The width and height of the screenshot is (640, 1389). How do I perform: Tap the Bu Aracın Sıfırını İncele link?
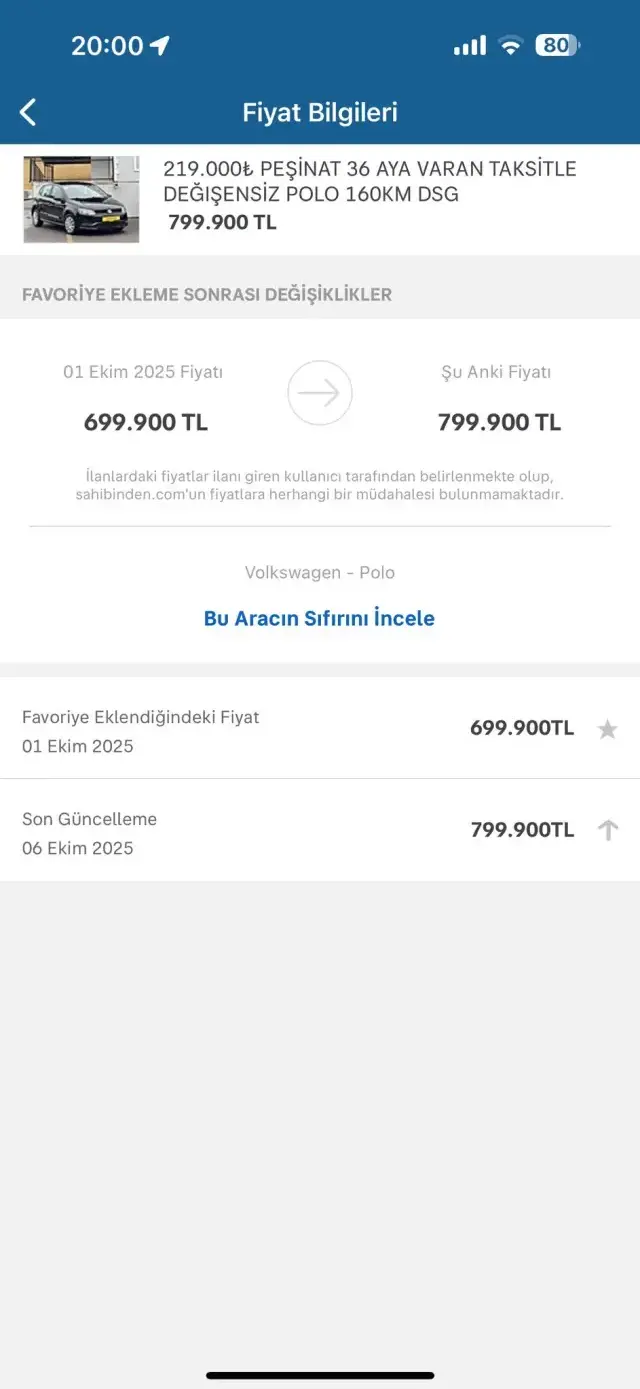(x=319, y=618)
